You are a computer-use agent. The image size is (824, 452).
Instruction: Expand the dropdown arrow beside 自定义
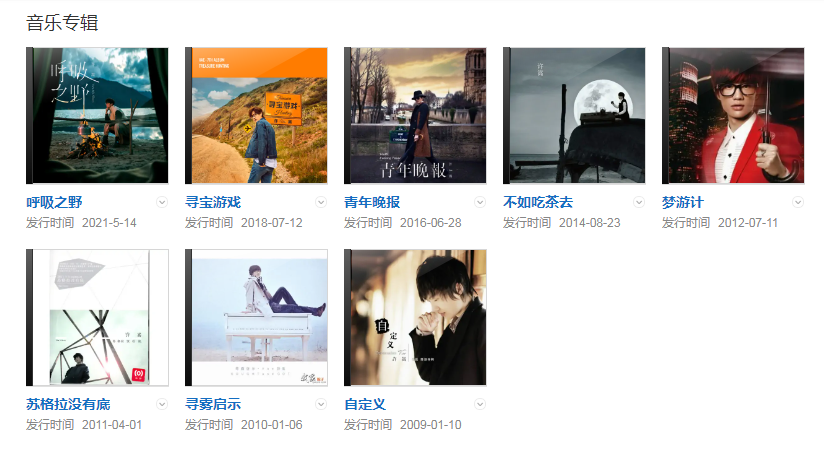(480, 404)
